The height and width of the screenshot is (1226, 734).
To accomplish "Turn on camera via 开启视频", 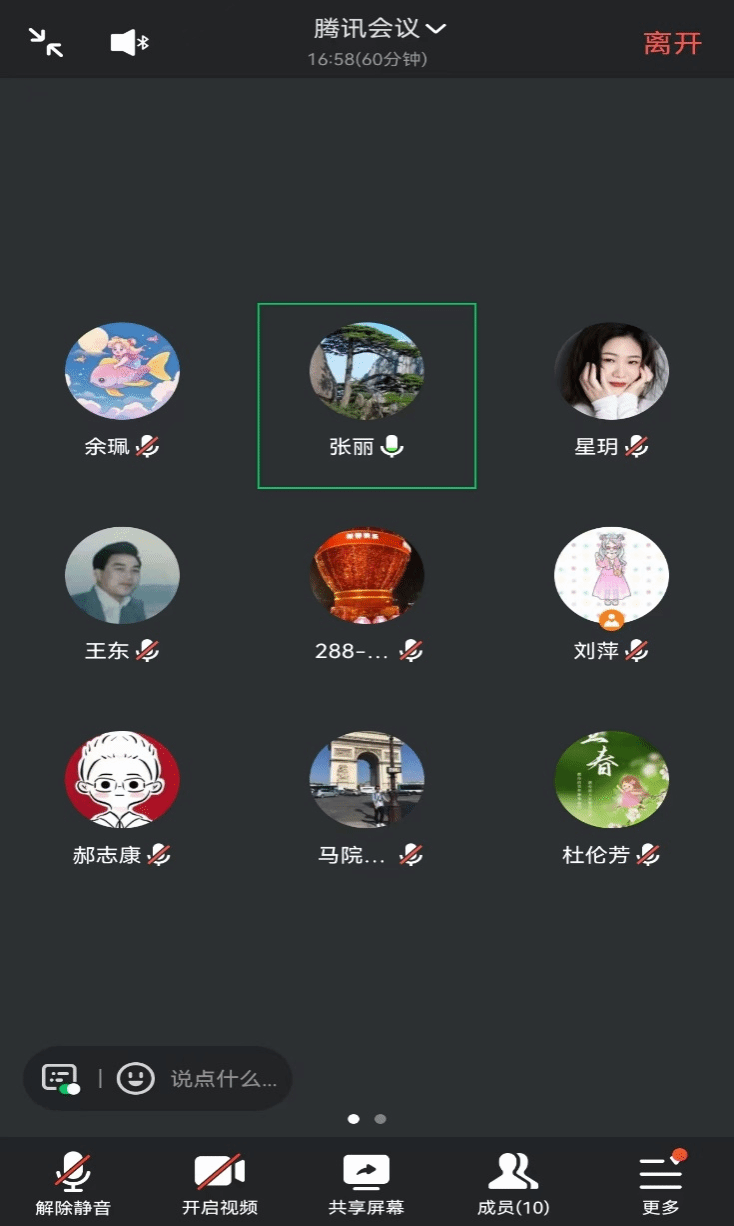I will tap(220, 1182).
